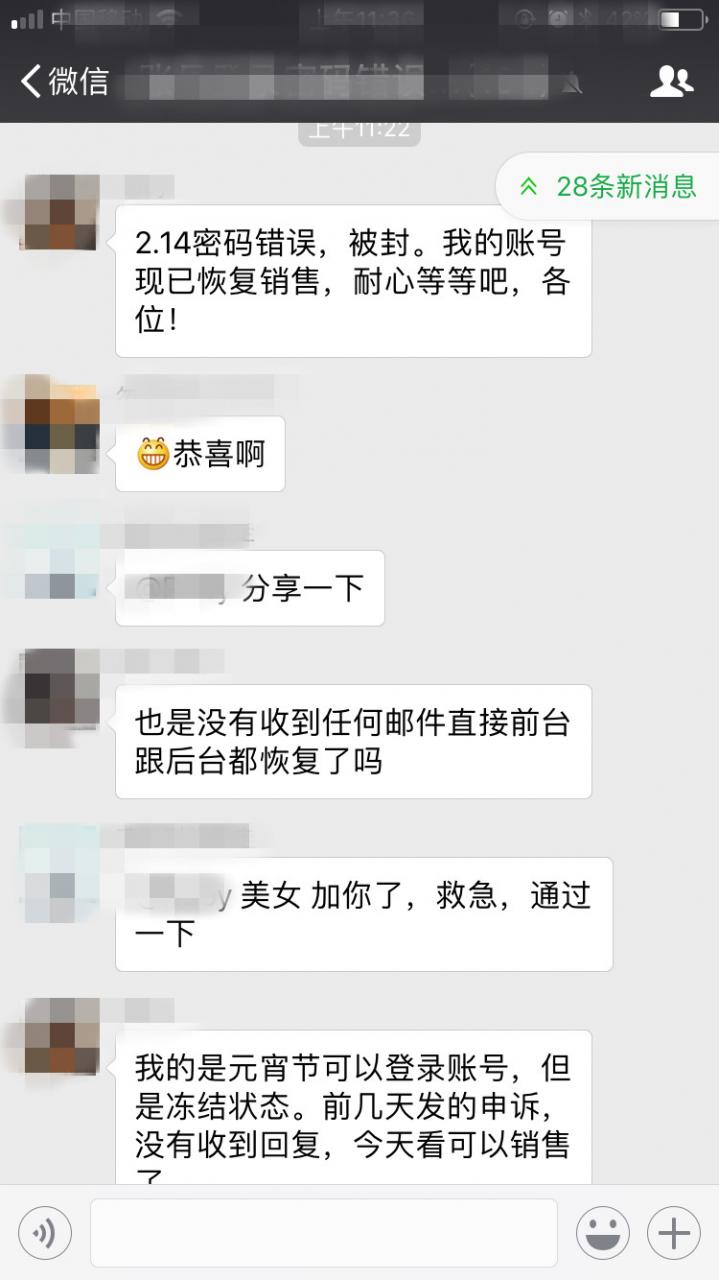Open avatar of the 我的是元宵节 message sender
Image resolution: width=719 pixels, height=1280 pixels.
click(x=60, y=1036)
